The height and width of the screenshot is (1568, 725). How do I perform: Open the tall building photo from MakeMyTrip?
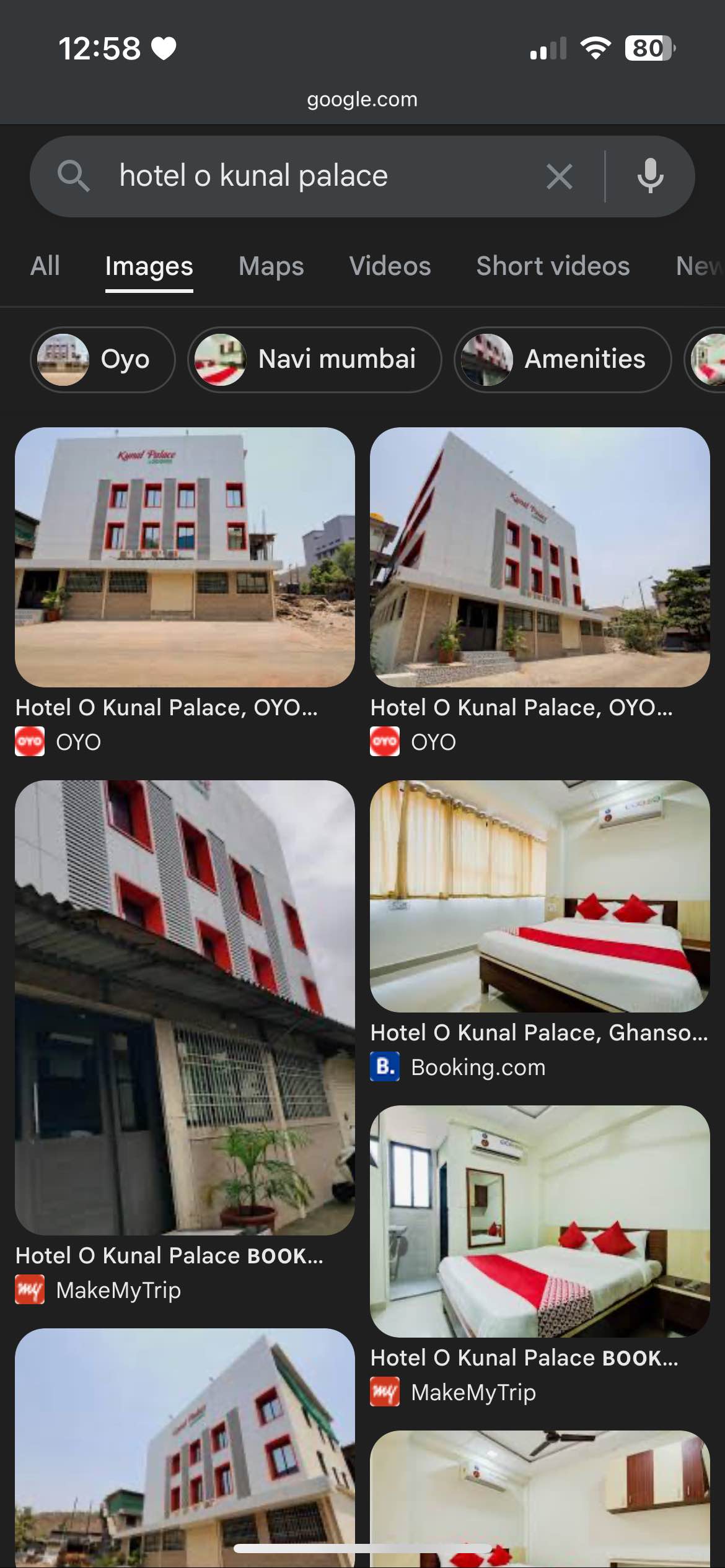185,1008
